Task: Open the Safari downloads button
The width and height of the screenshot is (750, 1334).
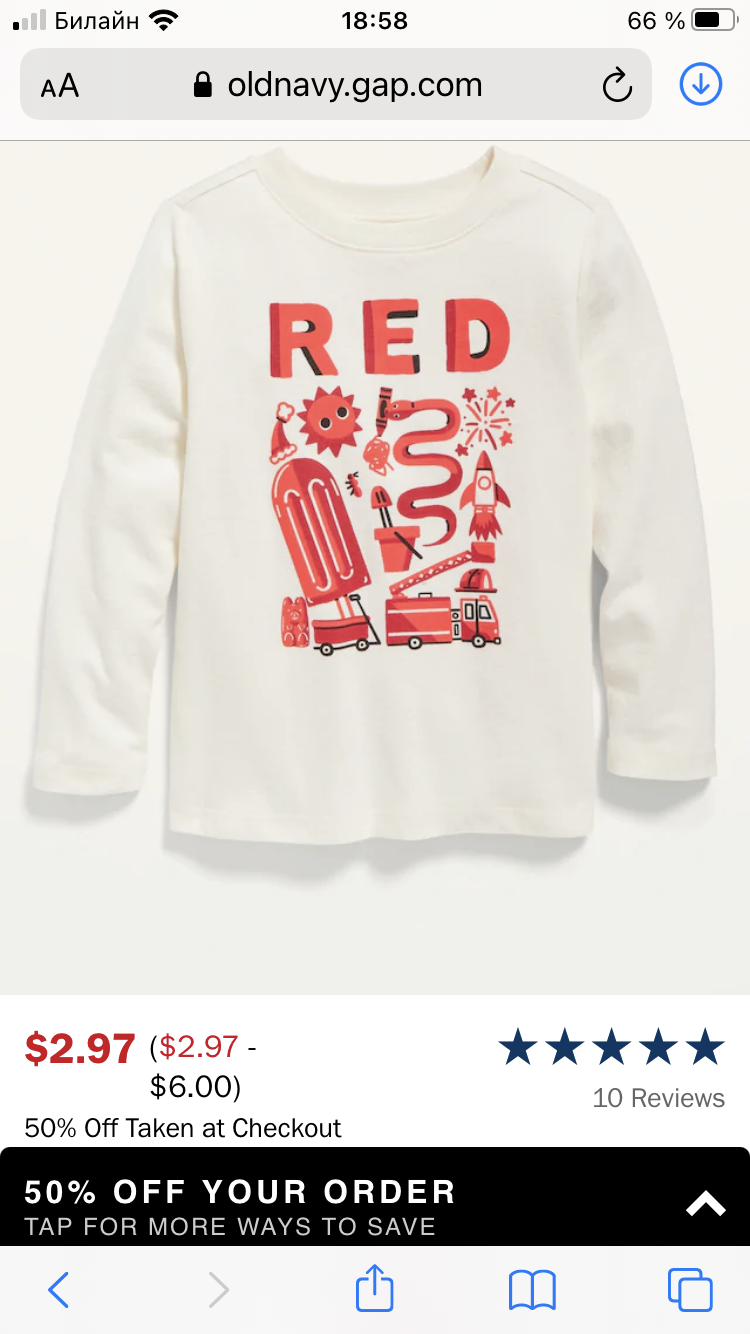Action: [701, 85]
